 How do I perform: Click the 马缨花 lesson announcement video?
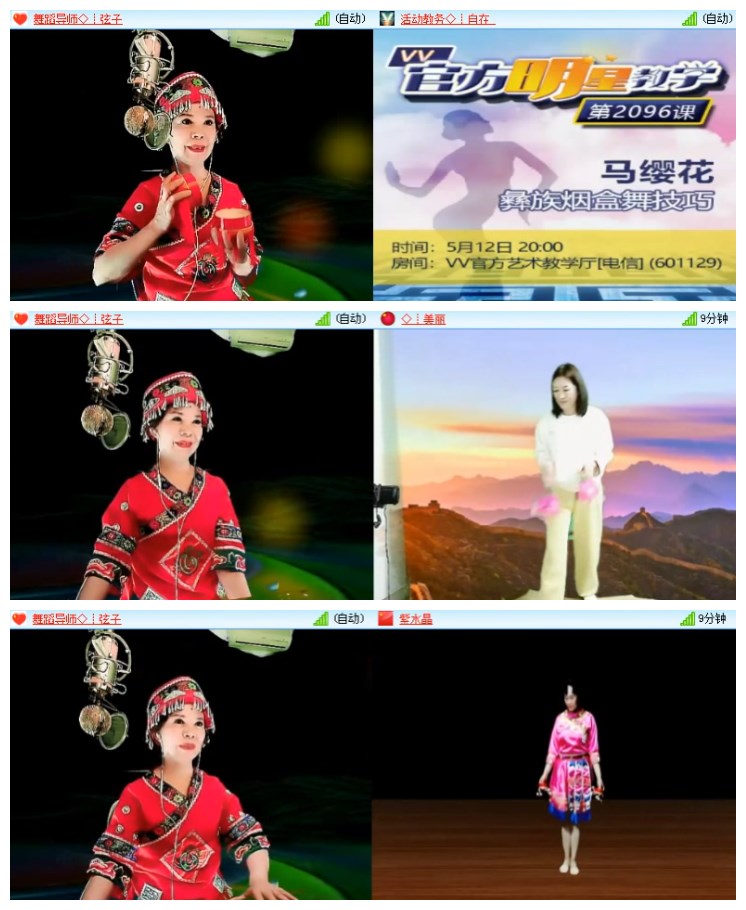(x=560, y=165)
